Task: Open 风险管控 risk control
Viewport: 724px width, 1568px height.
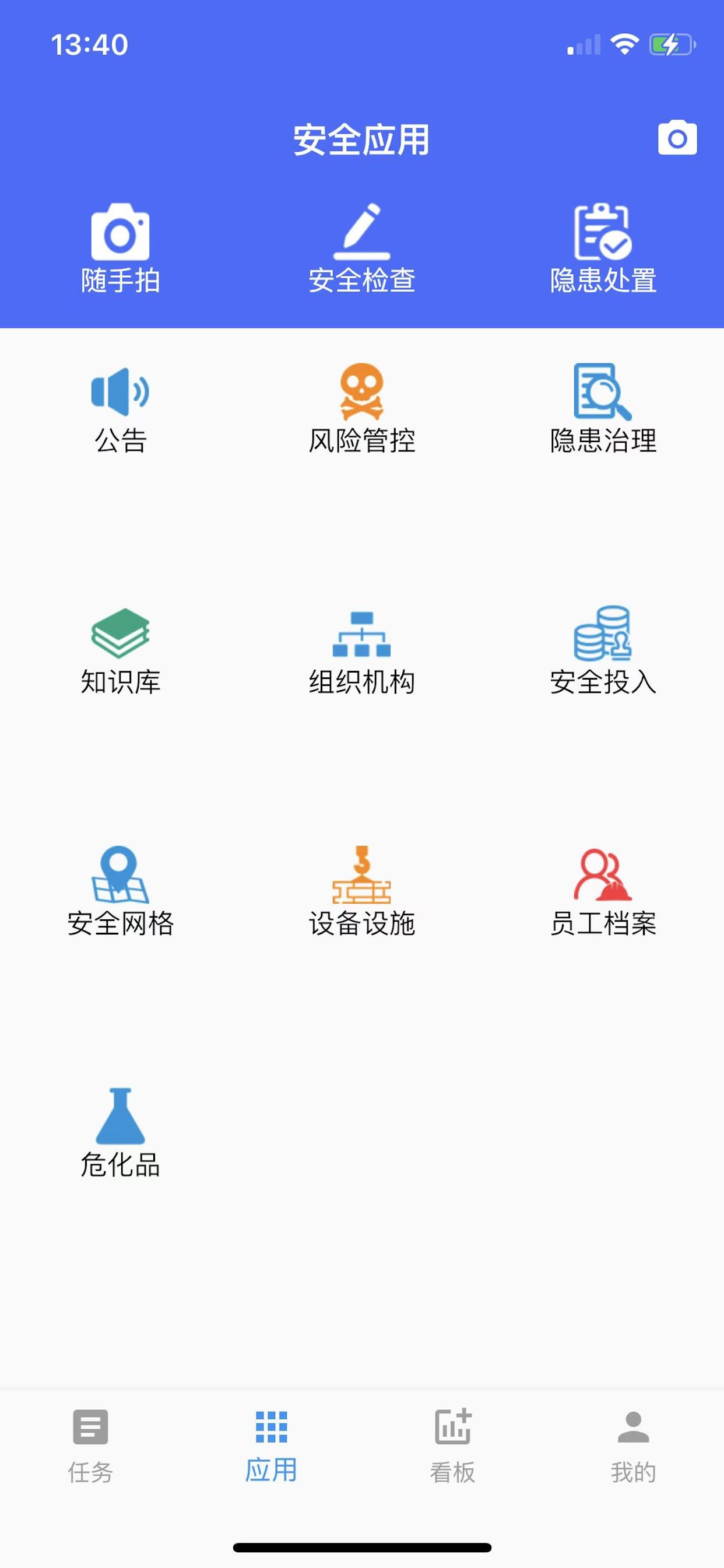Action: [362, 409]
